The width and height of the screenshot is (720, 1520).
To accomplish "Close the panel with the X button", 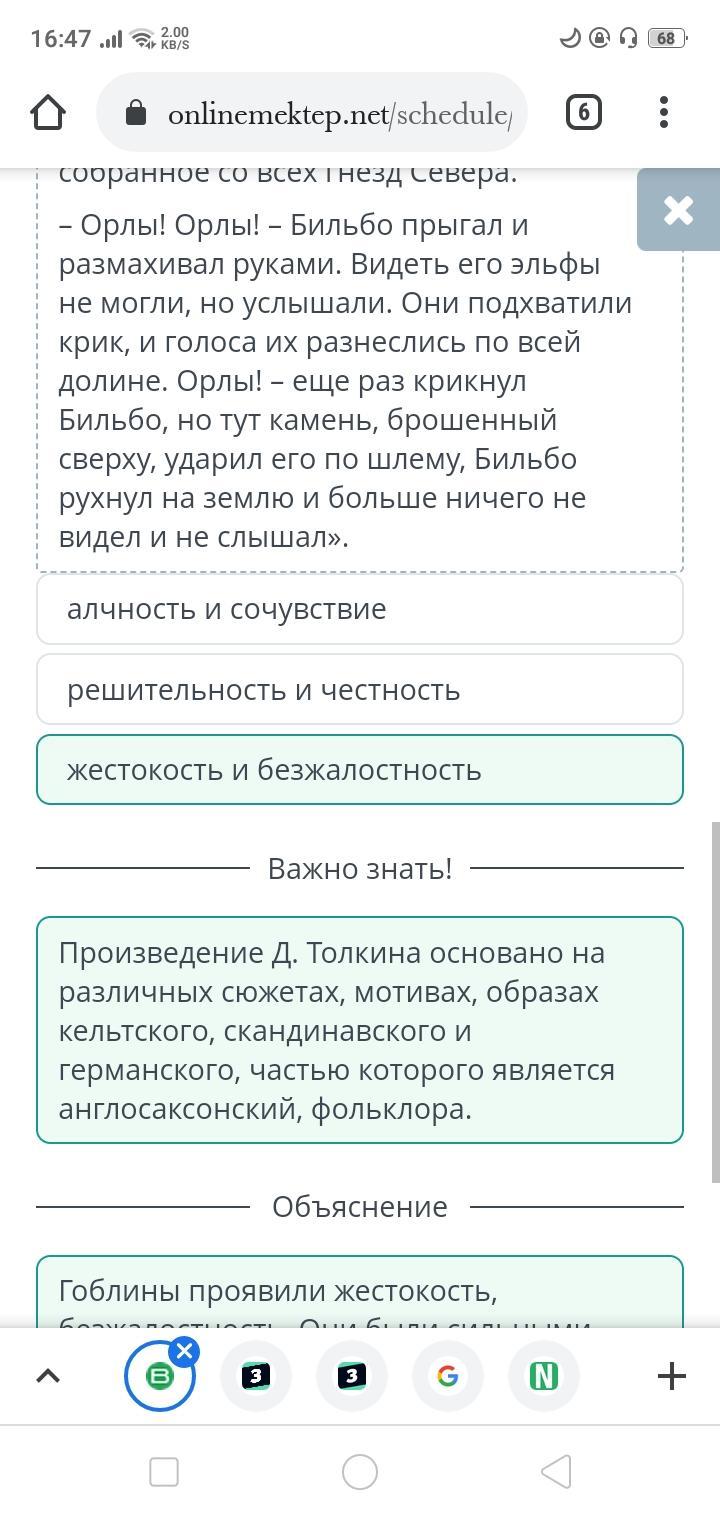I will click(678, 210).
